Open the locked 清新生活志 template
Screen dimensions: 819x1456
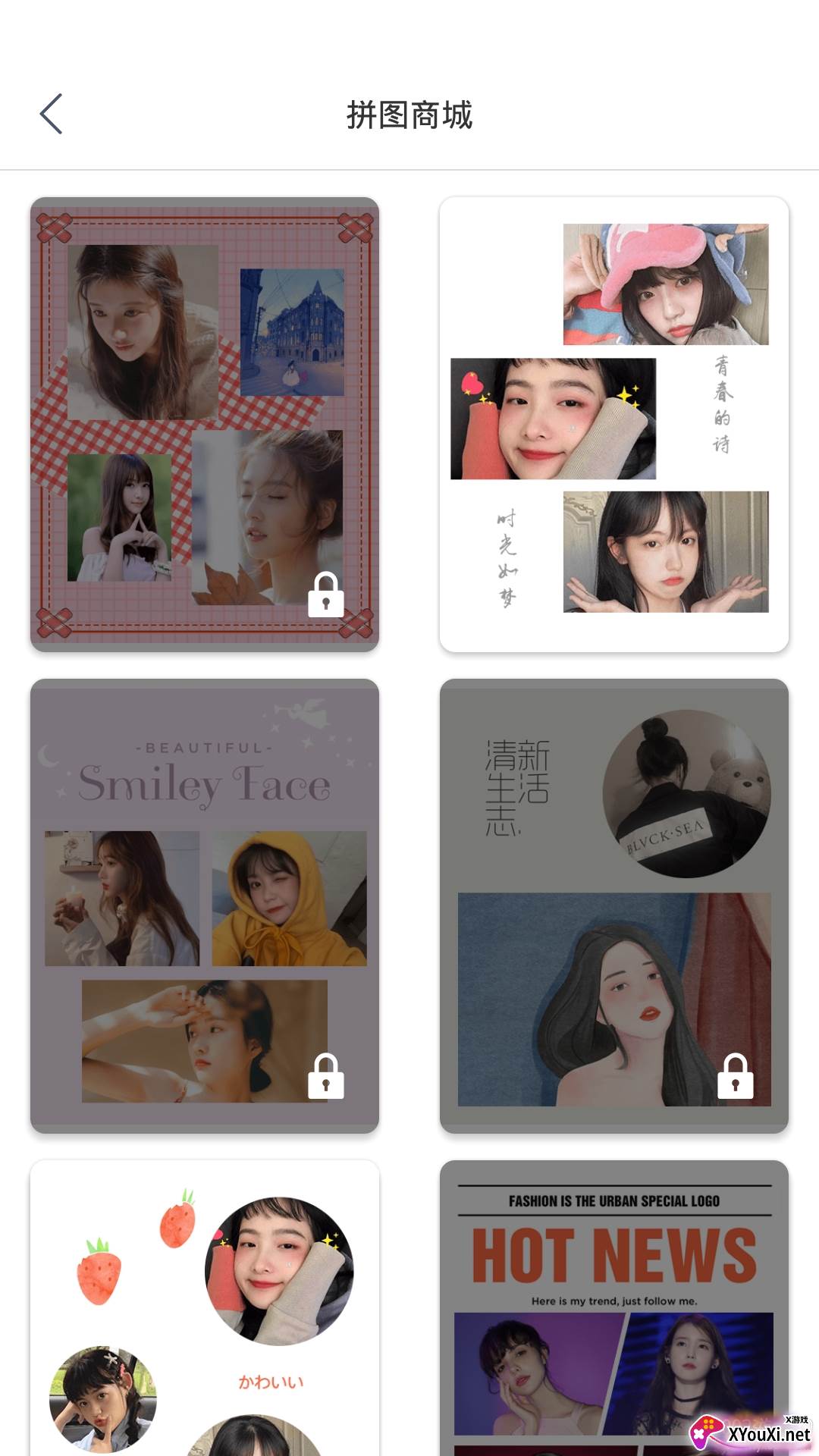(614, 906)
